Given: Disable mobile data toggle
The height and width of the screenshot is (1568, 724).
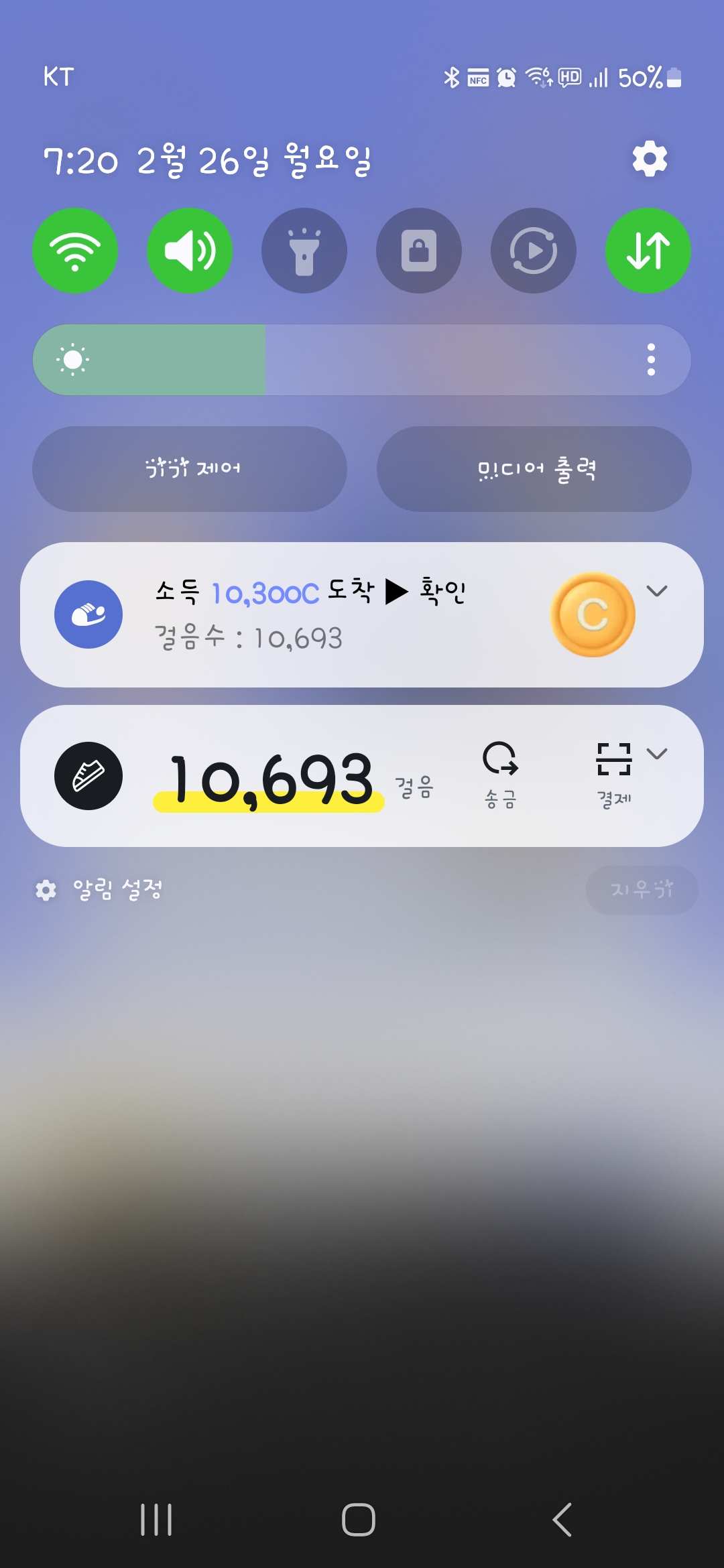Looking at the screenshot, I should point(648,251).
